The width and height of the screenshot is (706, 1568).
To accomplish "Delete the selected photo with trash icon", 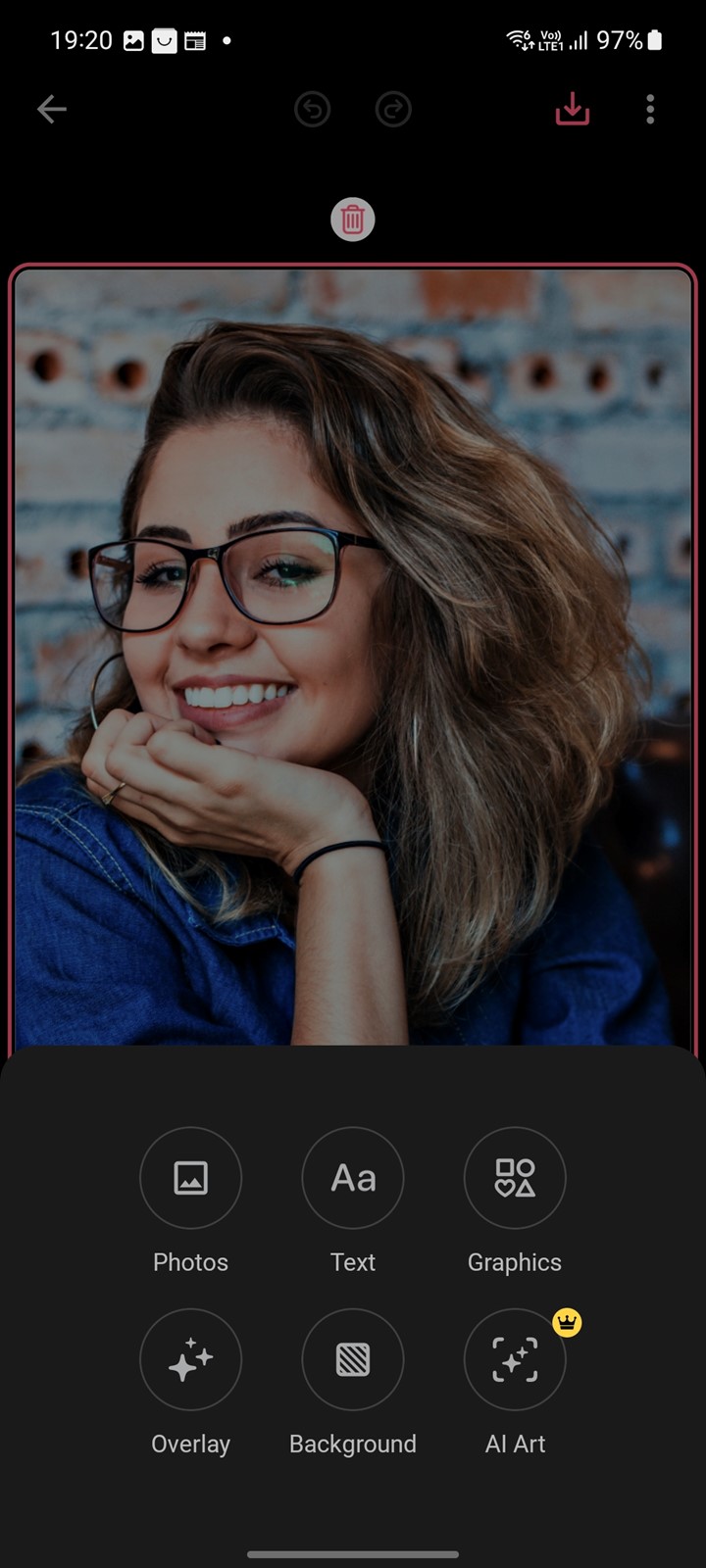I will point(353,220).
